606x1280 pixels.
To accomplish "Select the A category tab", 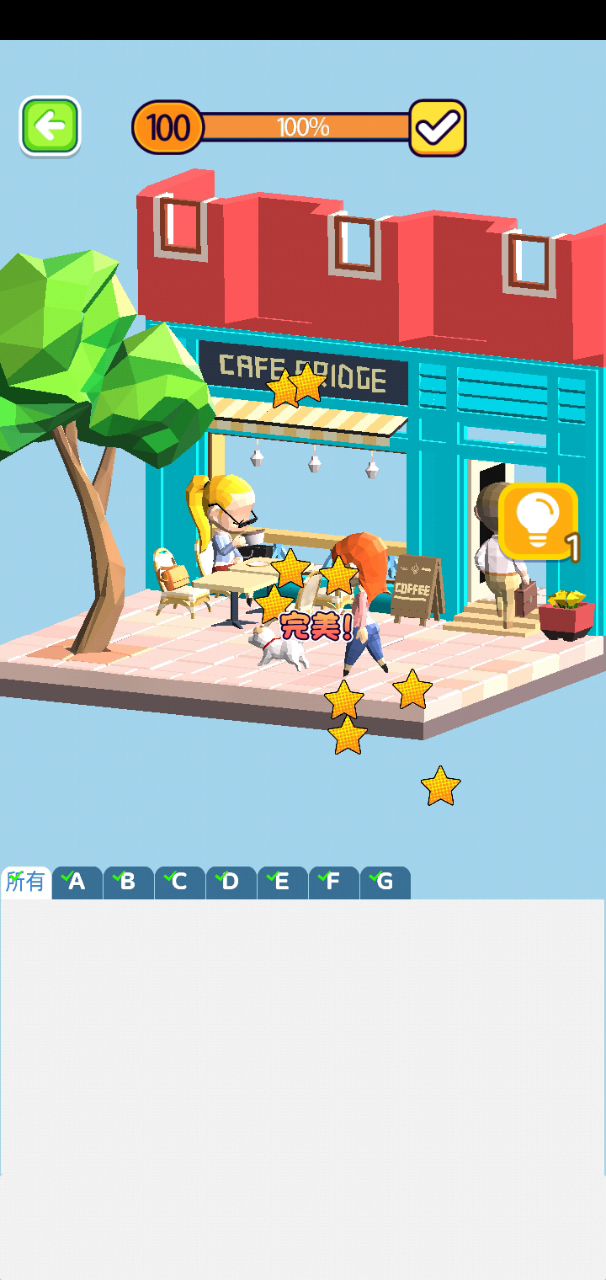I will (x=77, y=882).
